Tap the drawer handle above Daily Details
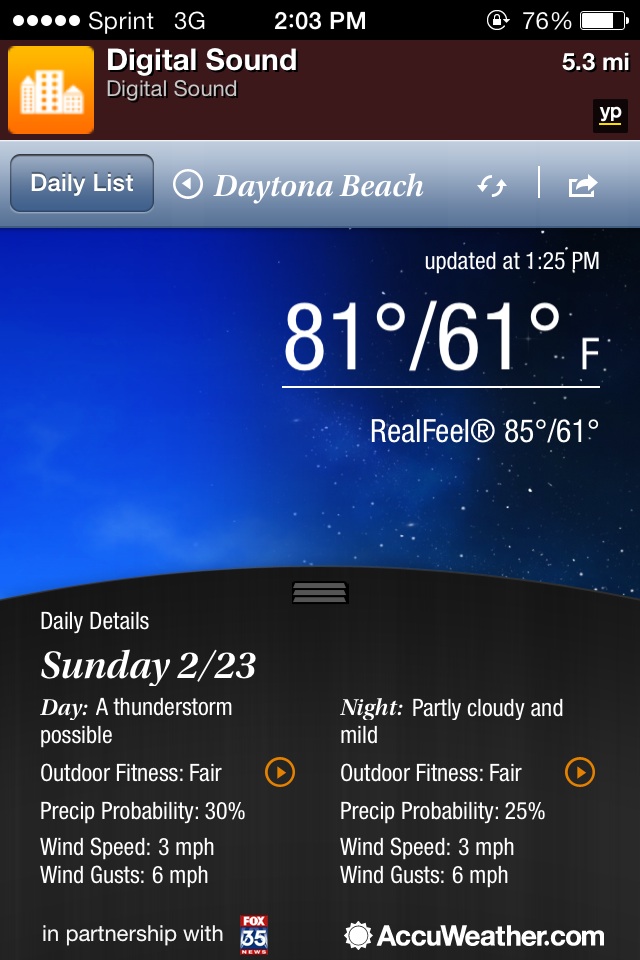 point(320,592)
